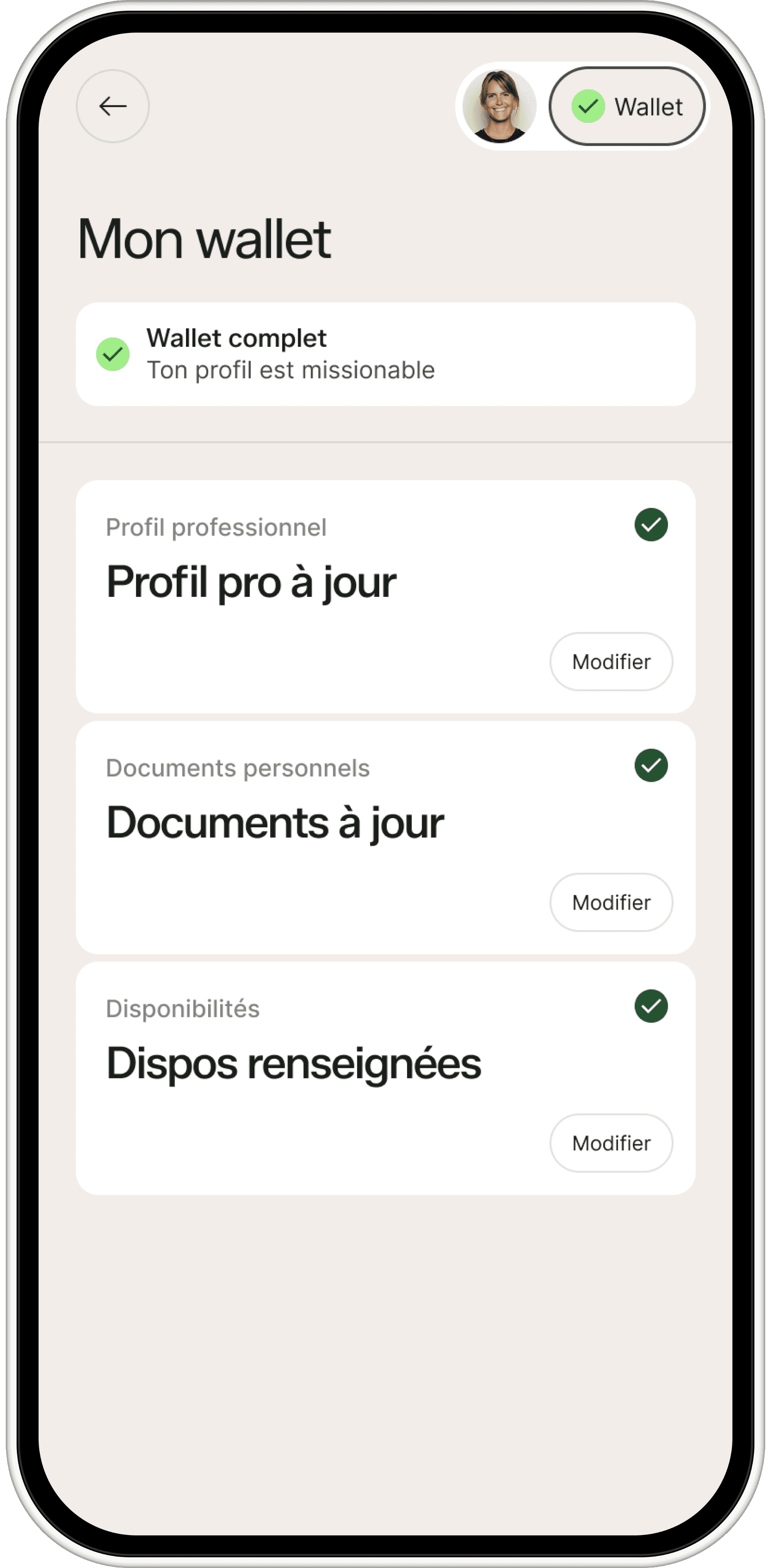The height and width of the screenshot is (1568, 771).
Task: Open the profile picture avatar
Action: 500,106
